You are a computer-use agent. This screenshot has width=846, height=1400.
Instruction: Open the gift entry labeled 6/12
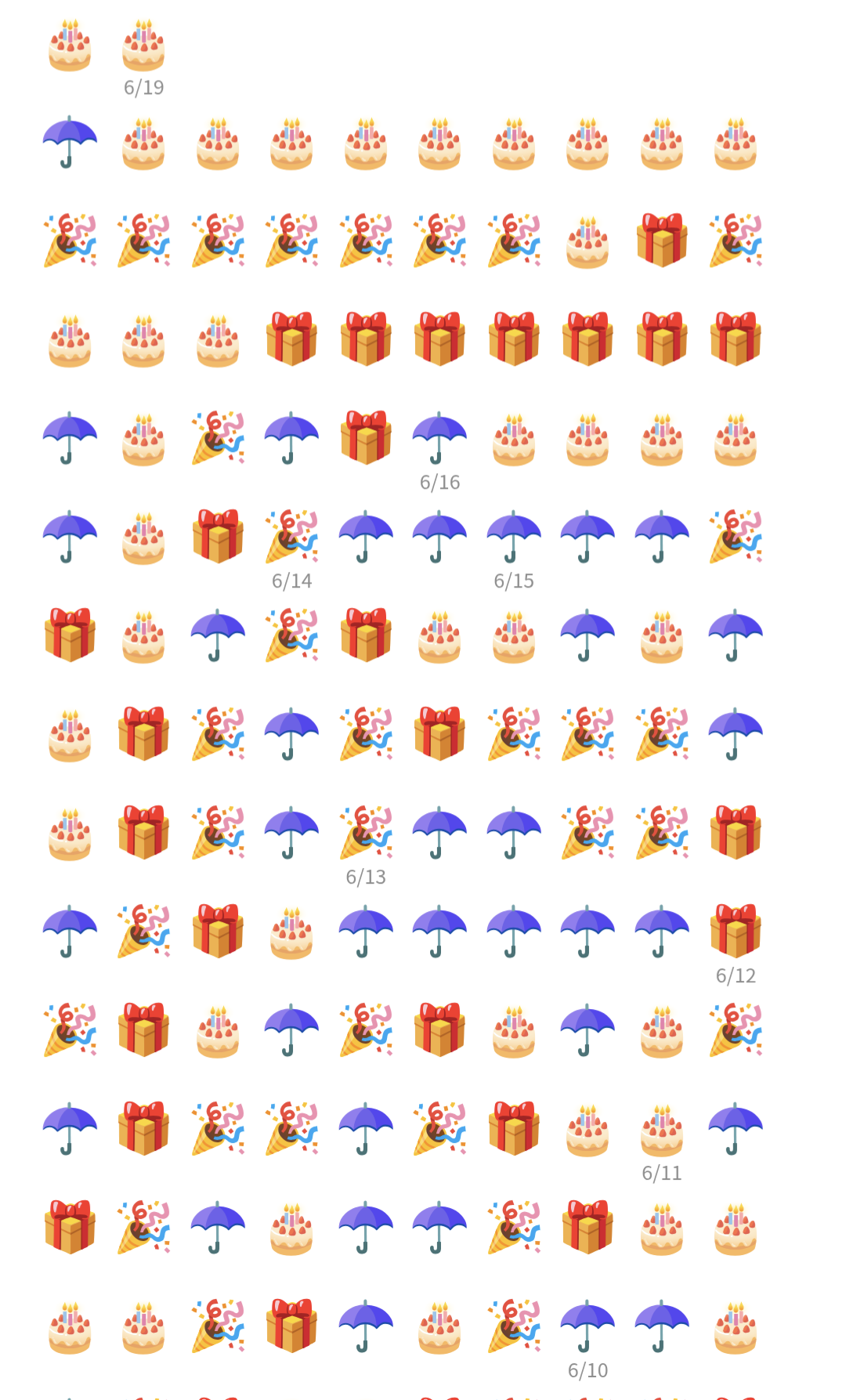(x=736, y=932)
